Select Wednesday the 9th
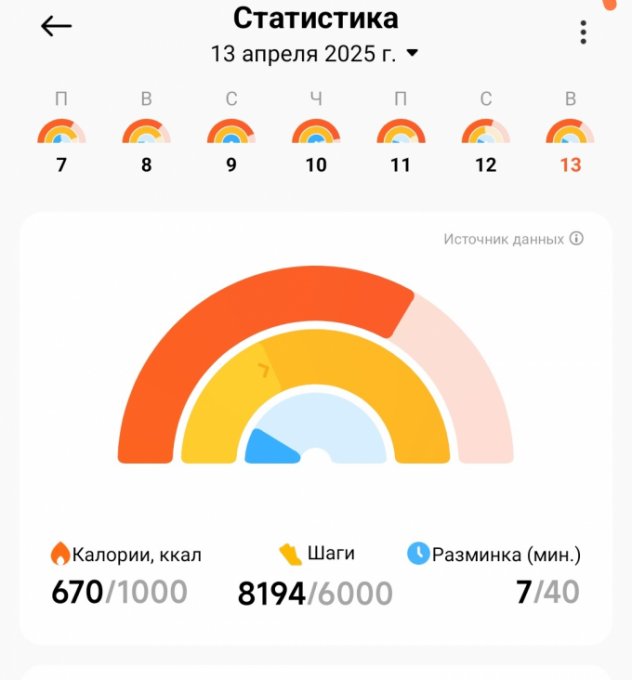This screenshot has width=632, height=680. (x=231, y=135)
